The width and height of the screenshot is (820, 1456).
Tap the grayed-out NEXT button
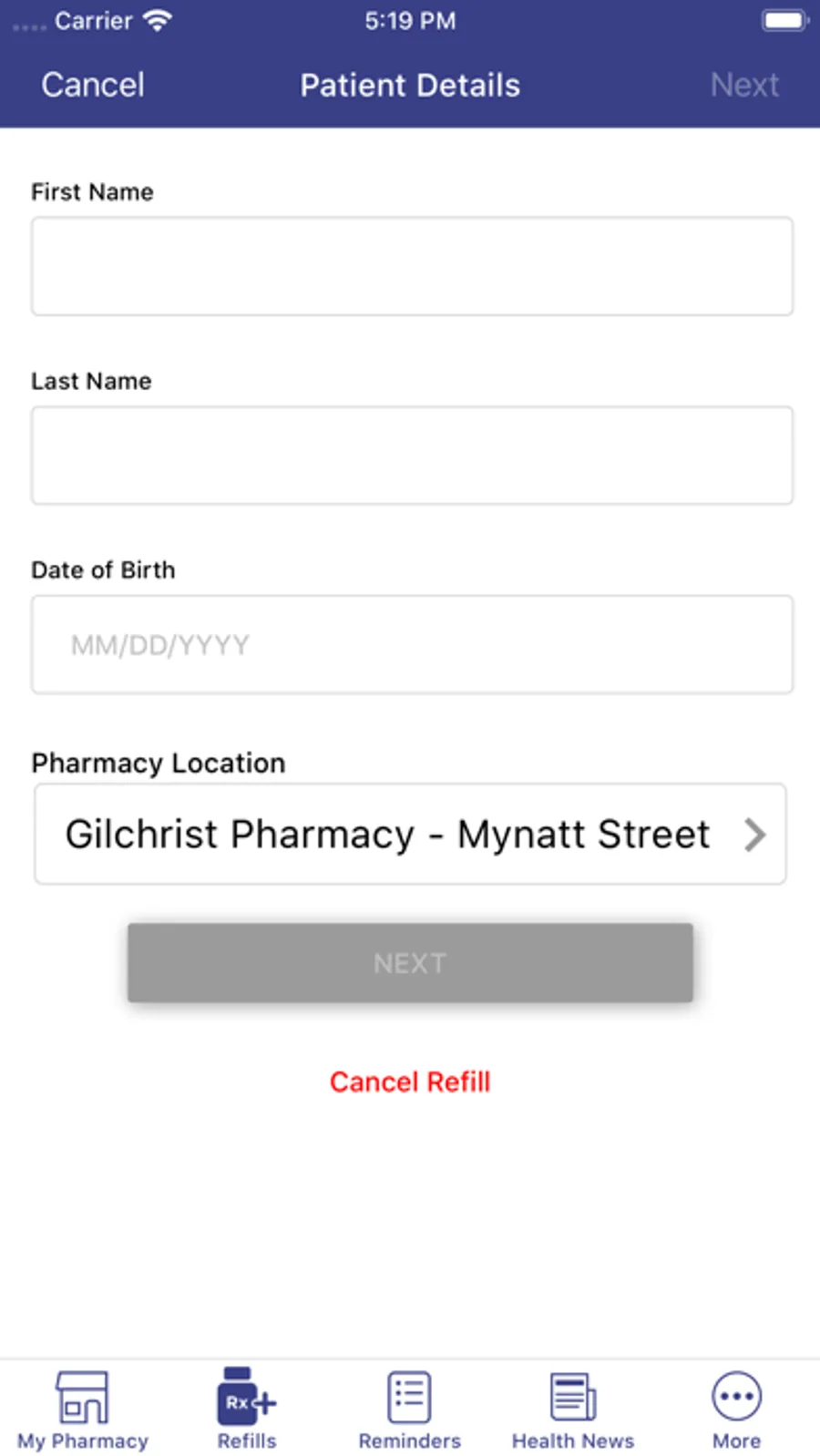click(x=409, y=962)
